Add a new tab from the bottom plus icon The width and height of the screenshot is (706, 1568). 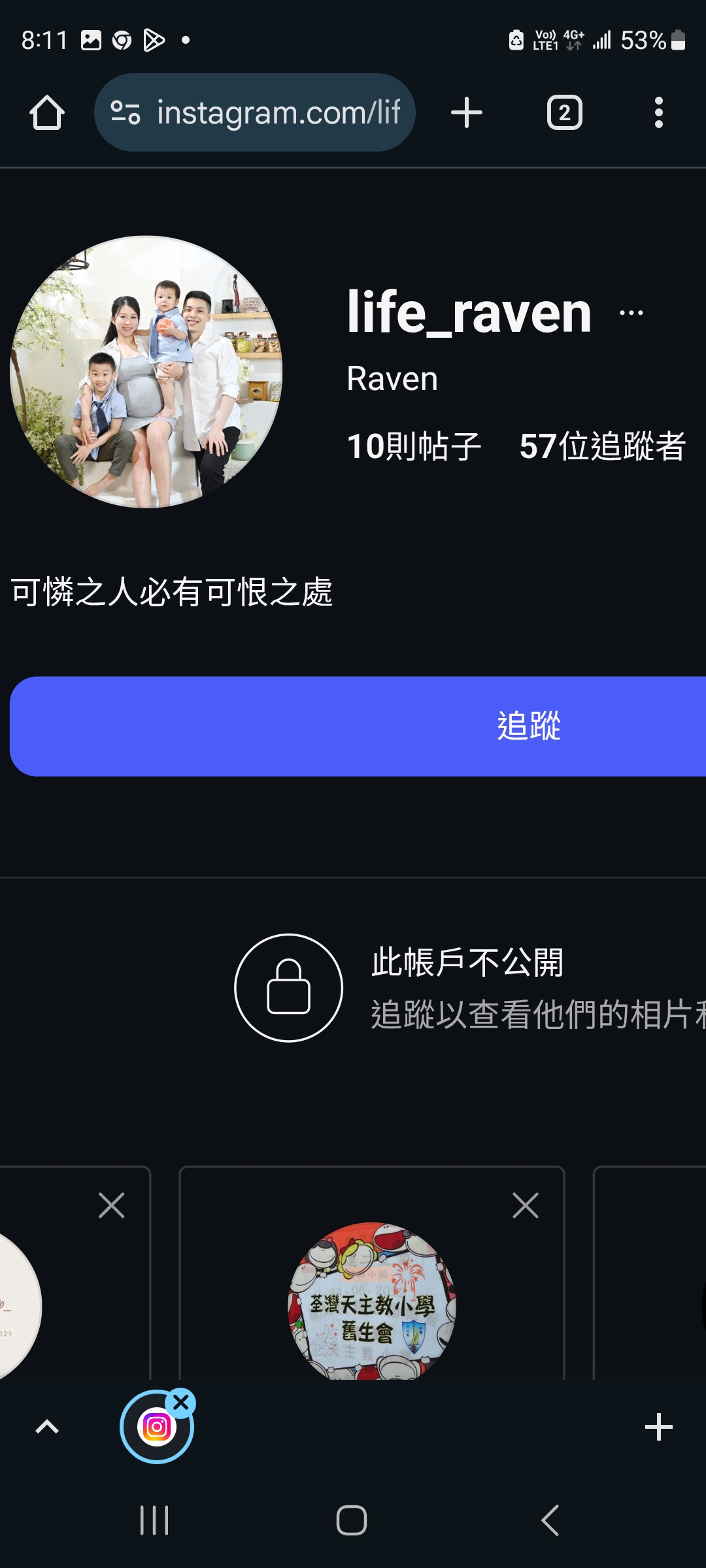point(658,1427)
